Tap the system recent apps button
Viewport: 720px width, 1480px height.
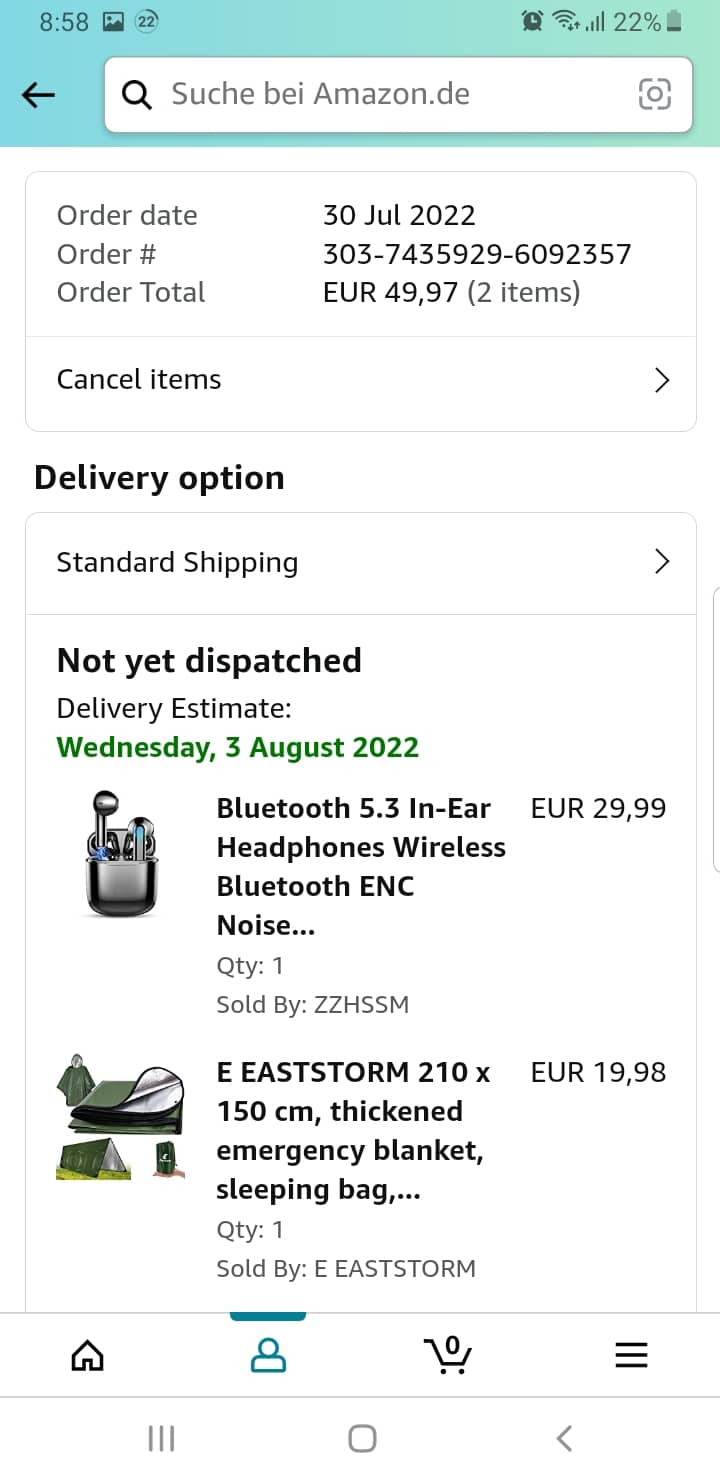[x=161, y=1439]
